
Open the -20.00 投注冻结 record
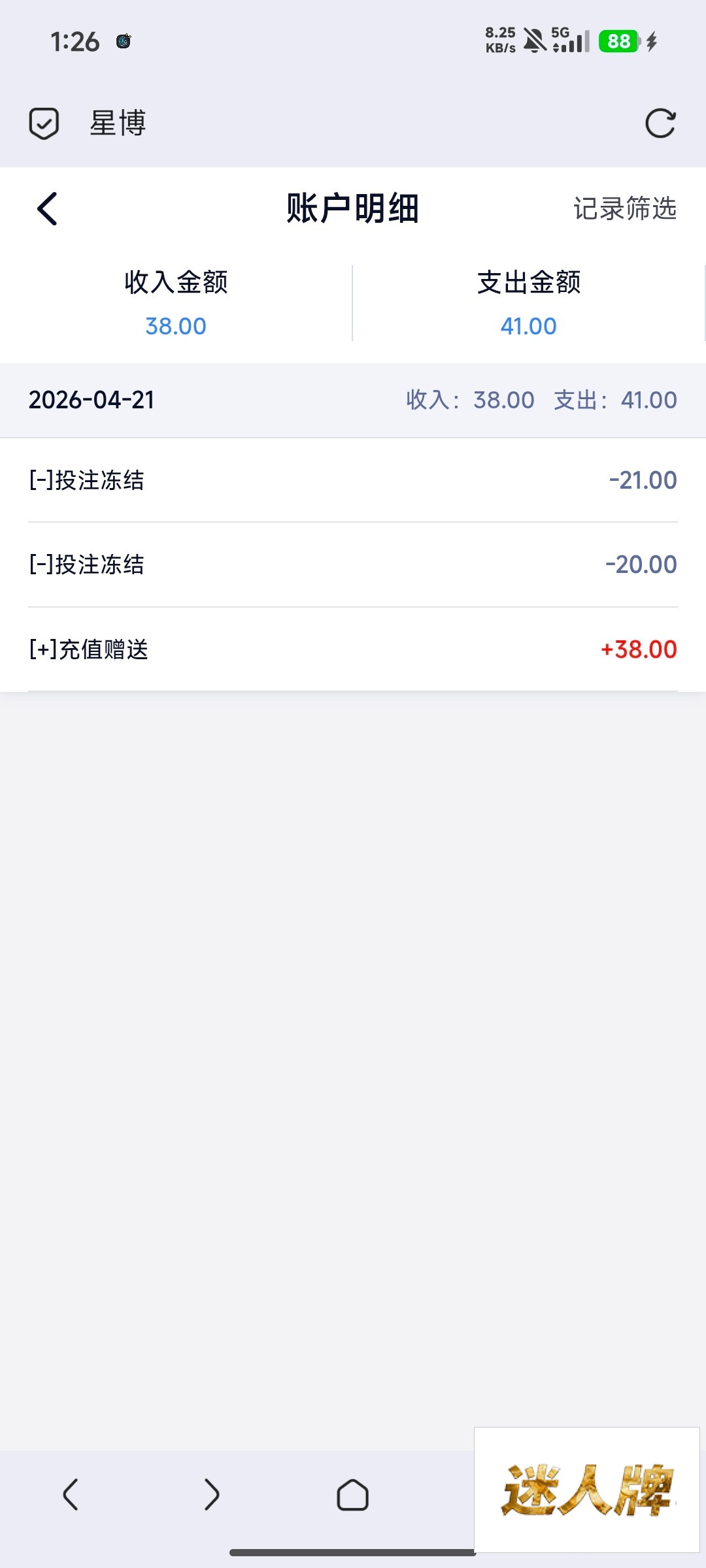(x=353, y=564)
